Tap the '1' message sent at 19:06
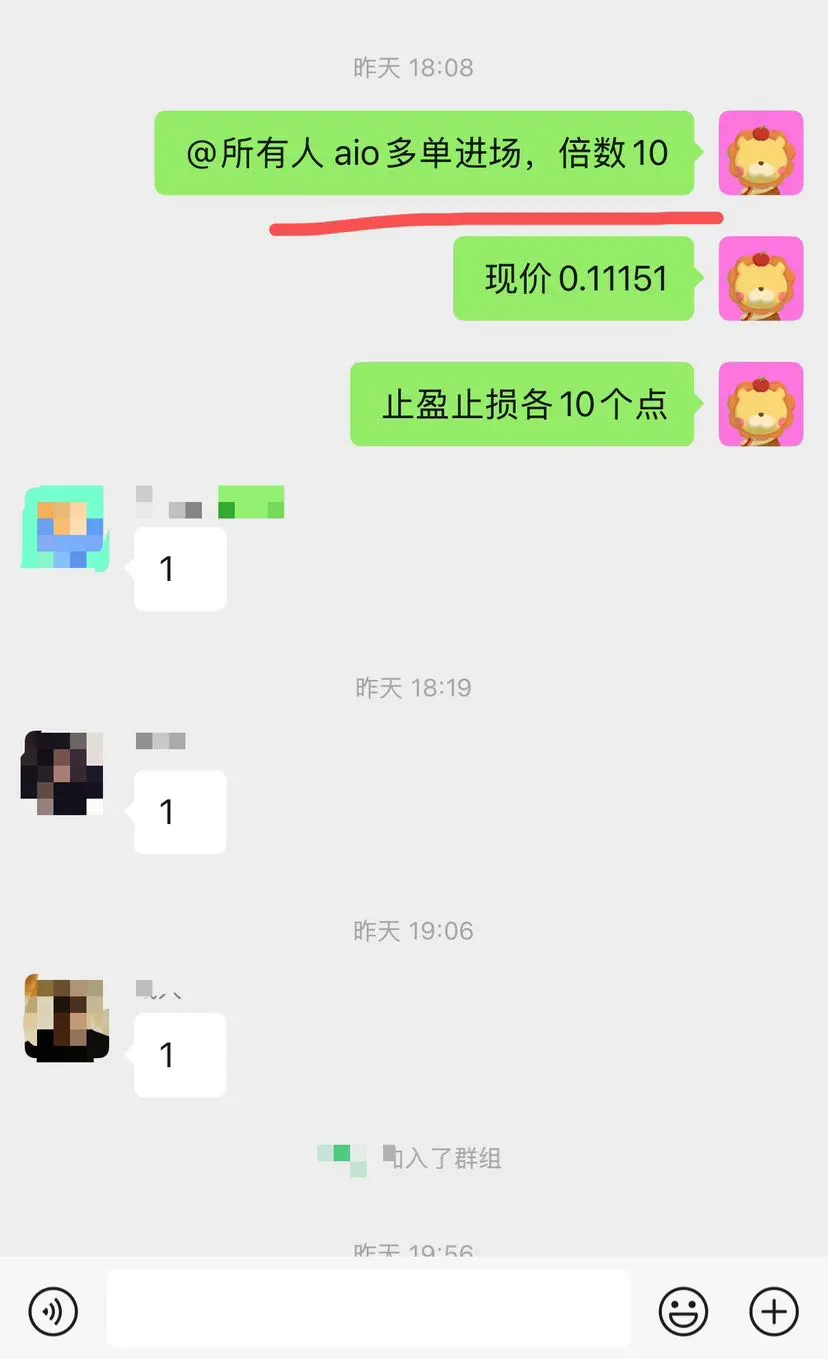828x1359 pixels. (x=178, y=1055)
